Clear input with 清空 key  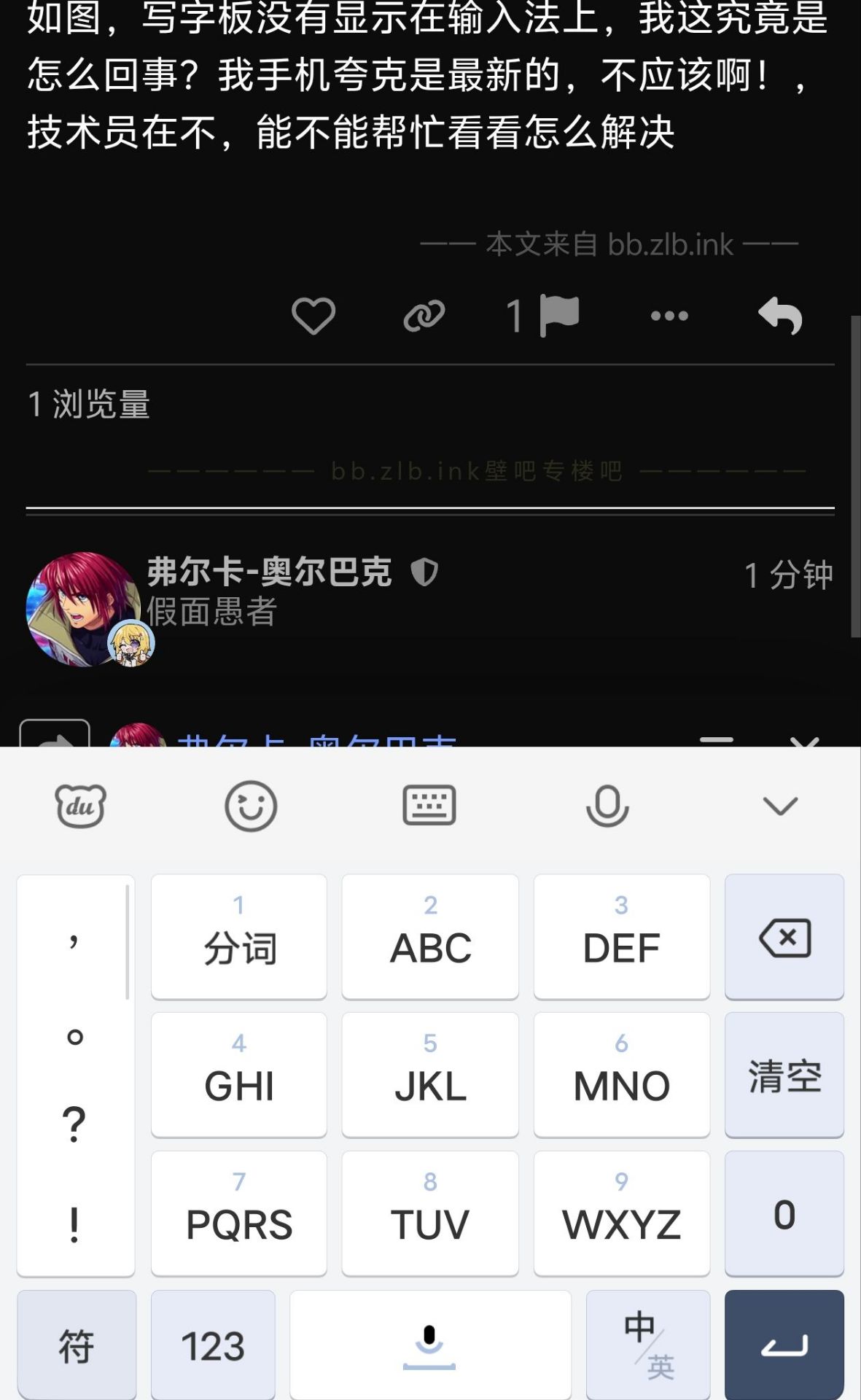784,1076
